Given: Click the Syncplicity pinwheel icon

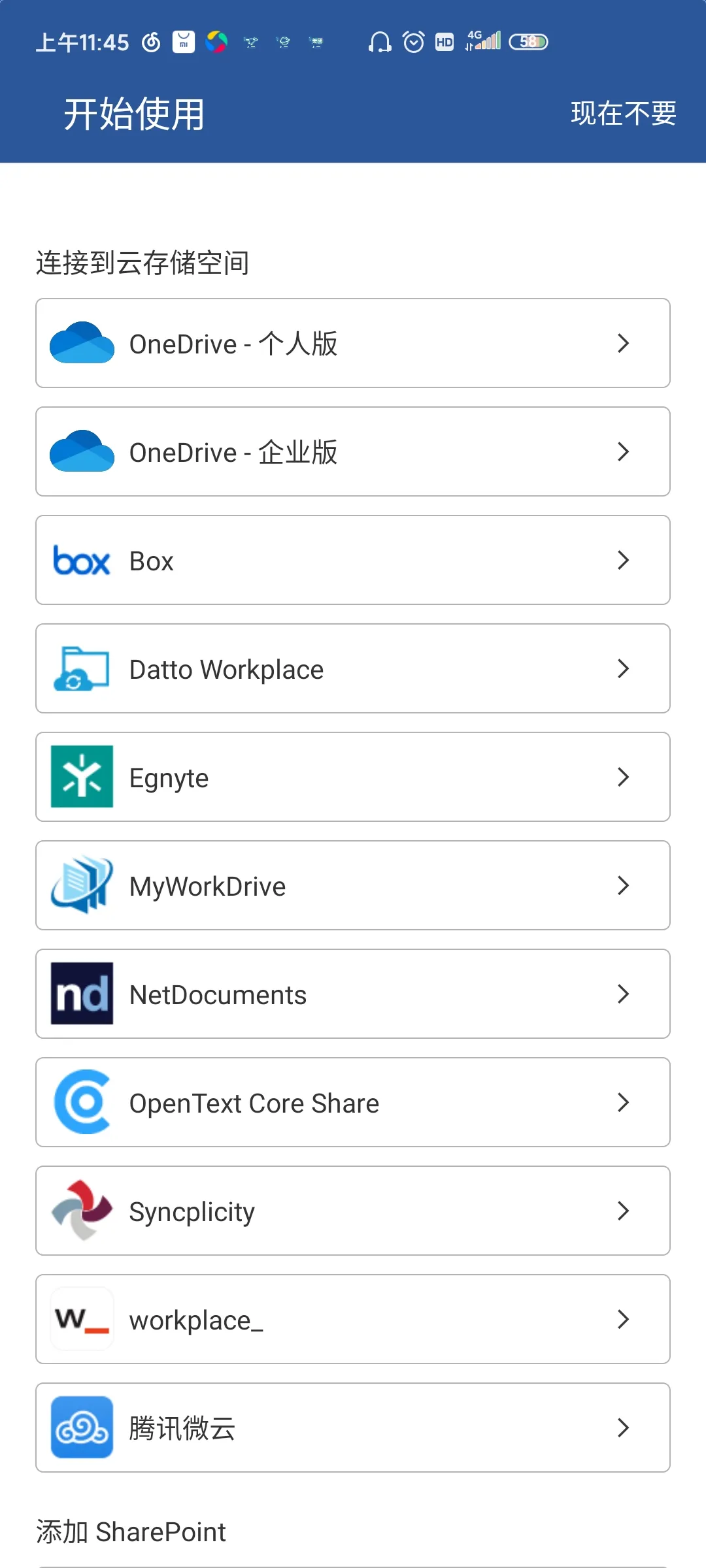Looking at the screenshot, I should tap(81, 1211).
